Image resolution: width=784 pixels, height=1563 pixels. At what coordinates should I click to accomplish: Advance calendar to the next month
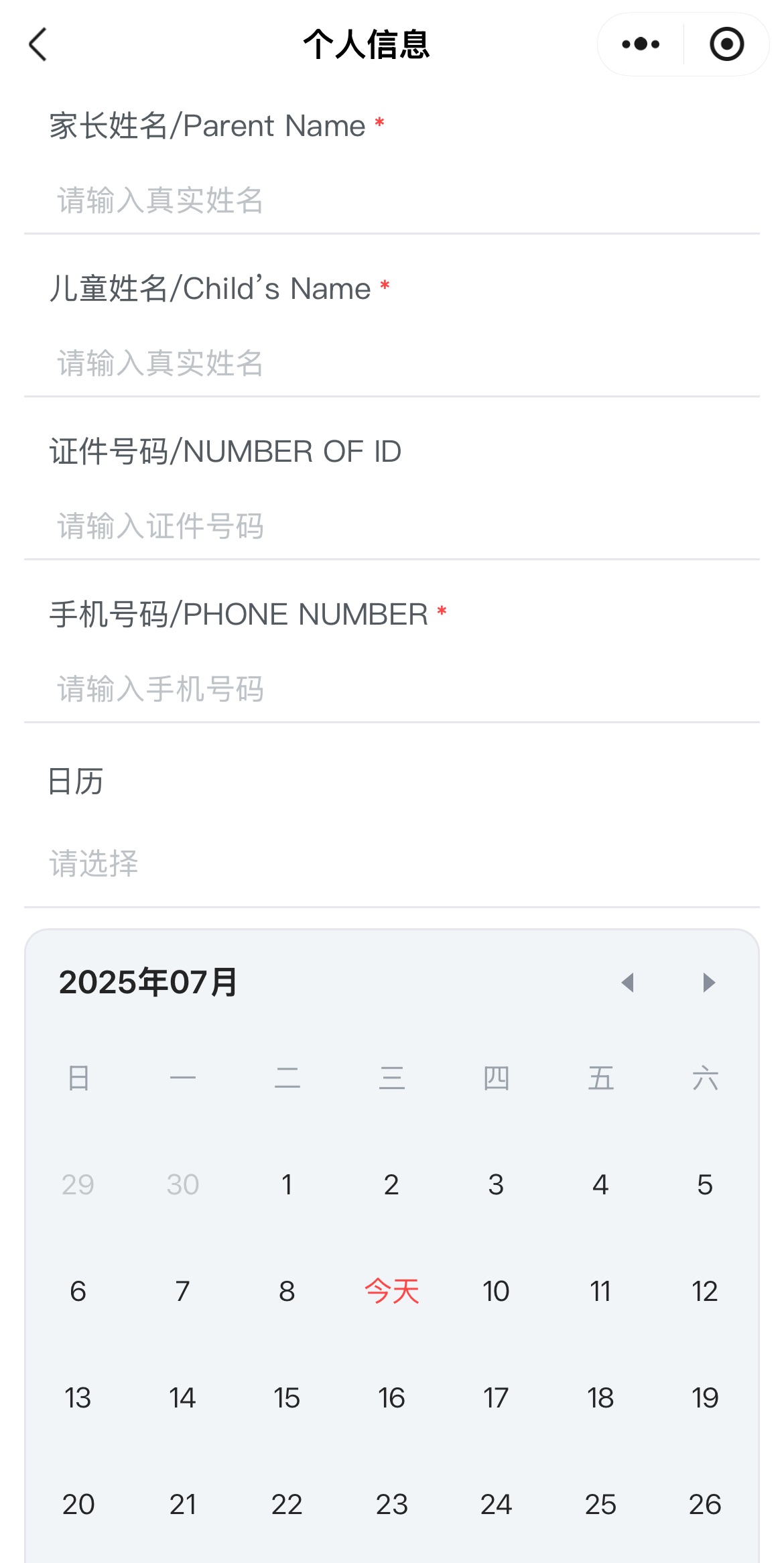[708, 983]
